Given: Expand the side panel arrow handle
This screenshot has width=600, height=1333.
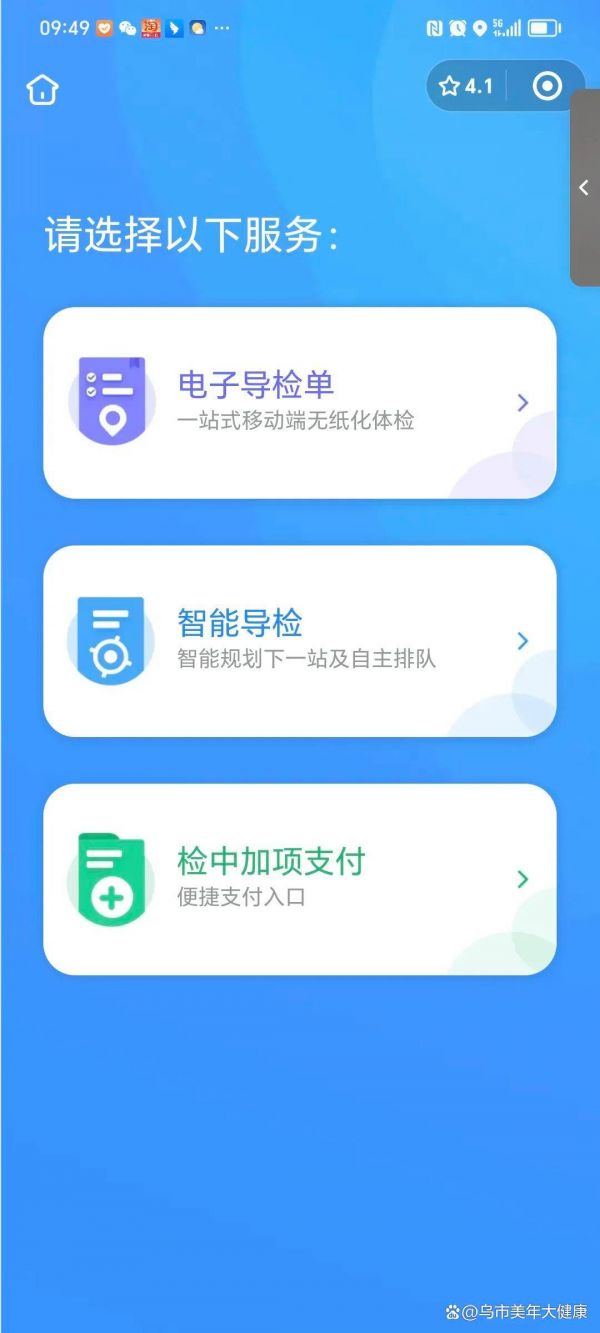Looking at the screenshot, I should coord(585,188).
